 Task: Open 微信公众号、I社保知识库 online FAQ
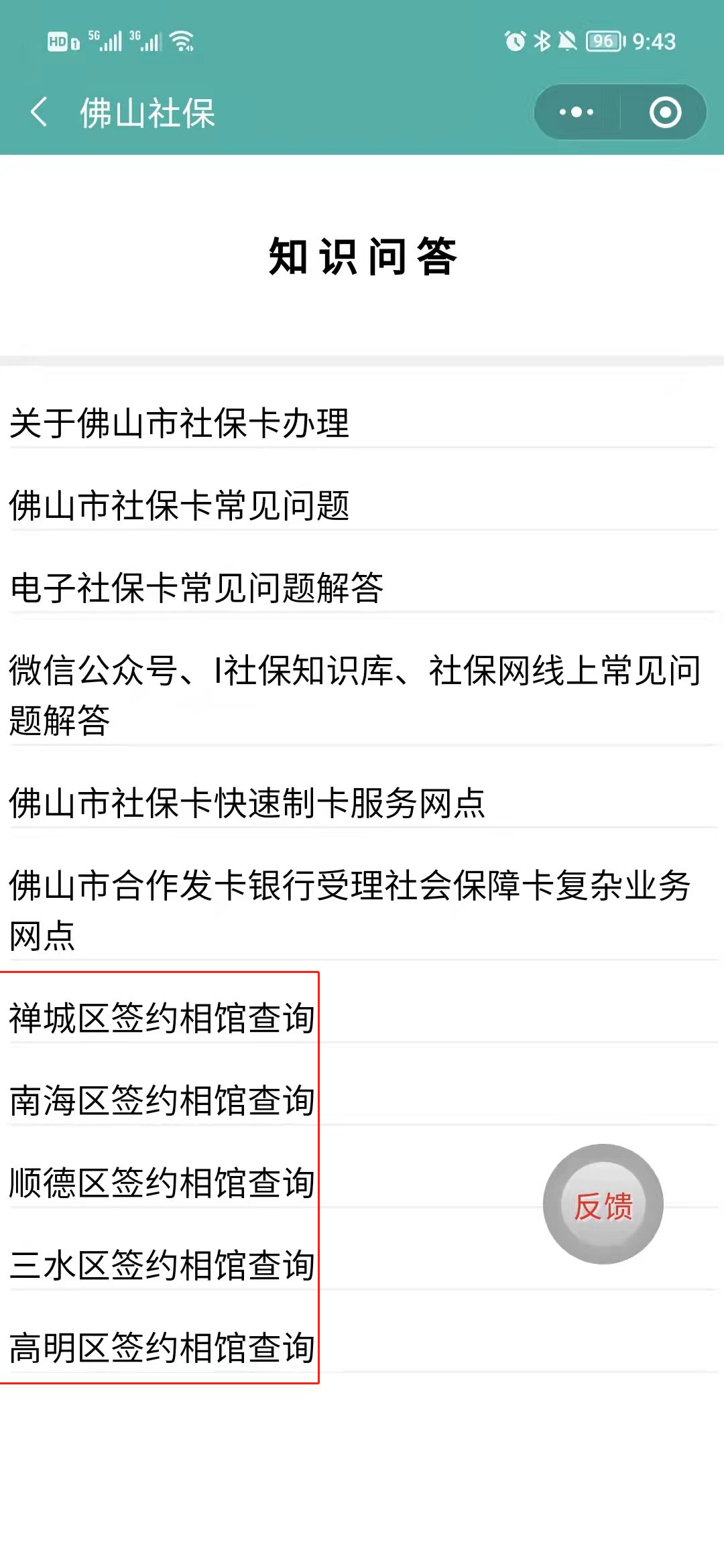tap(355, 695)
